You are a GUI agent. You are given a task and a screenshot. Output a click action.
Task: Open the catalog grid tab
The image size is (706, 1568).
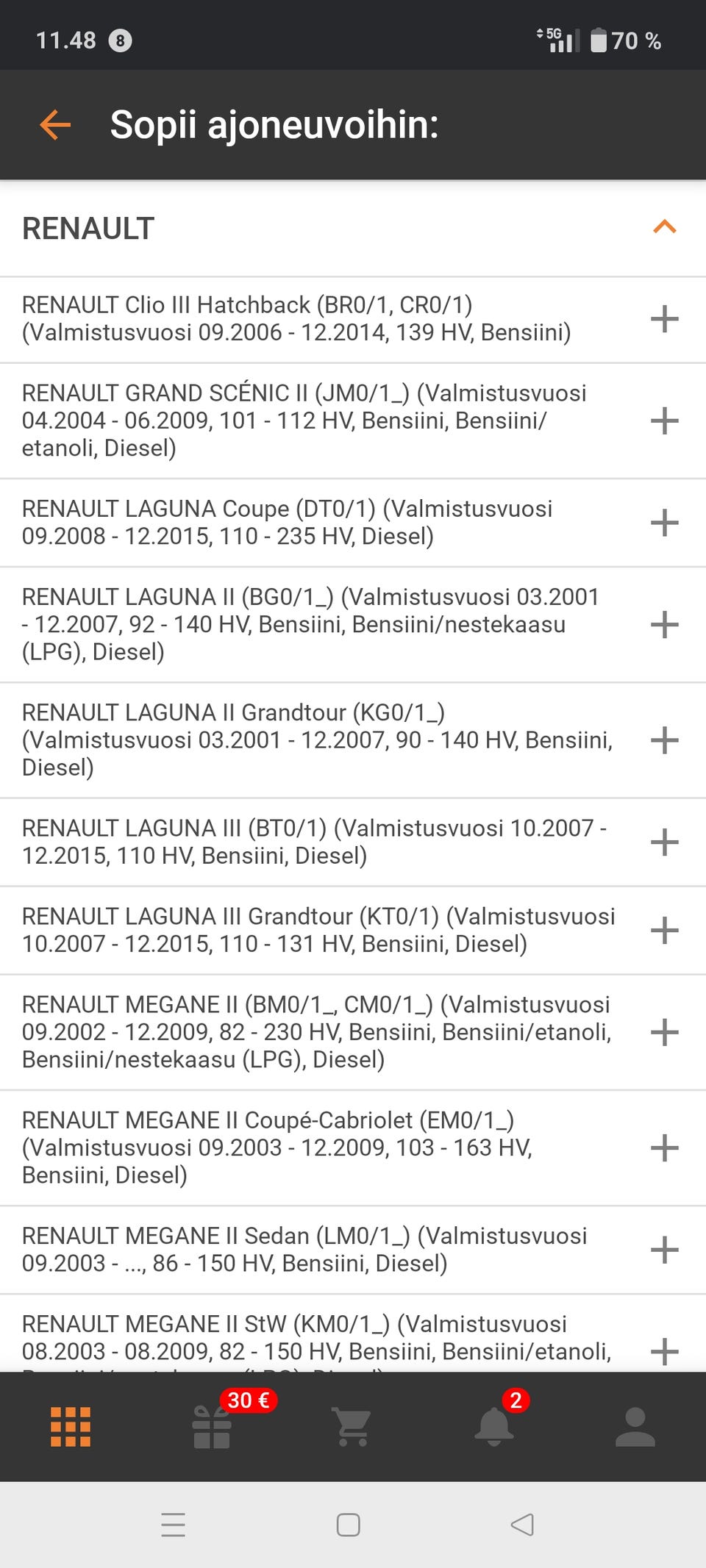coord(71,1427)
